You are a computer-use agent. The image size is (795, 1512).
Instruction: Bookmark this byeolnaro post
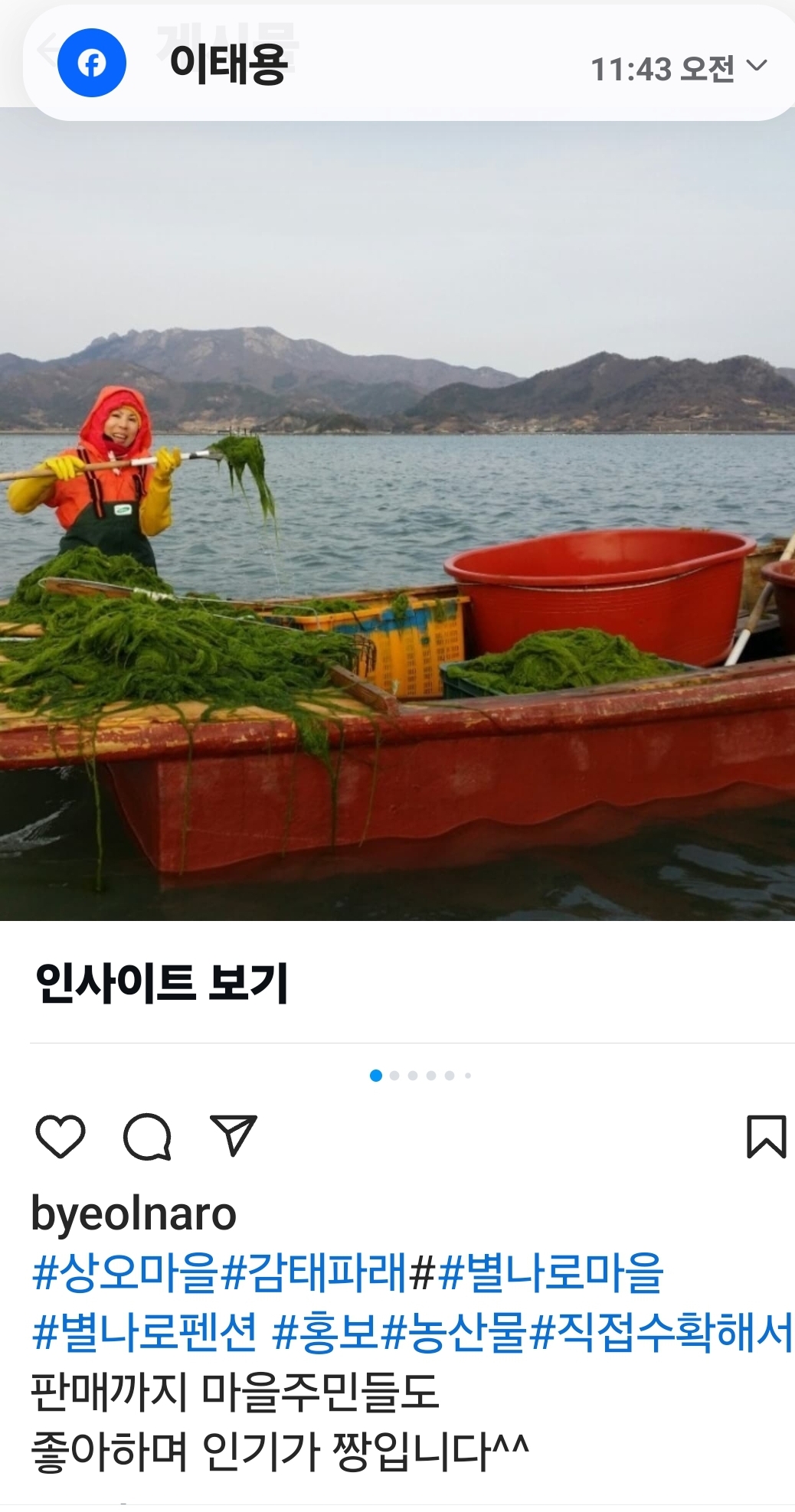(766, 1137)
